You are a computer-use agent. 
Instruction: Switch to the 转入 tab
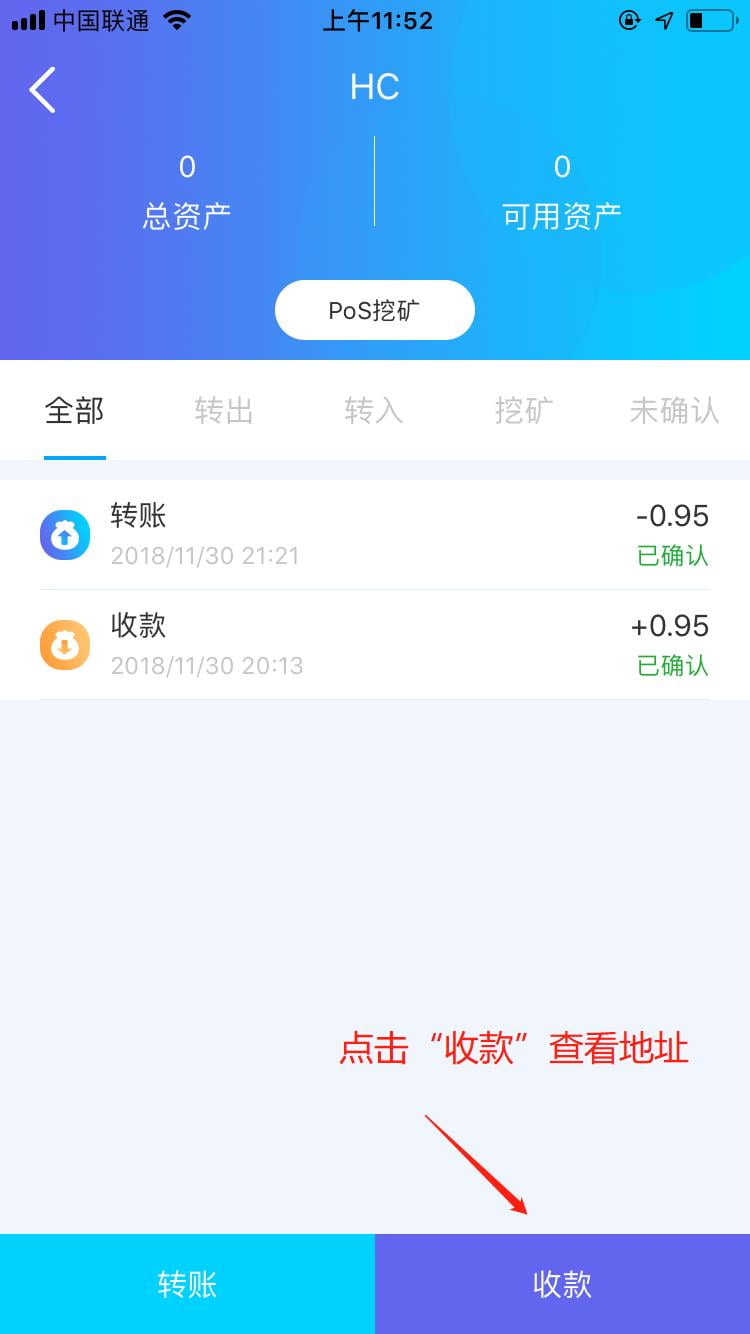coord(374,410)
